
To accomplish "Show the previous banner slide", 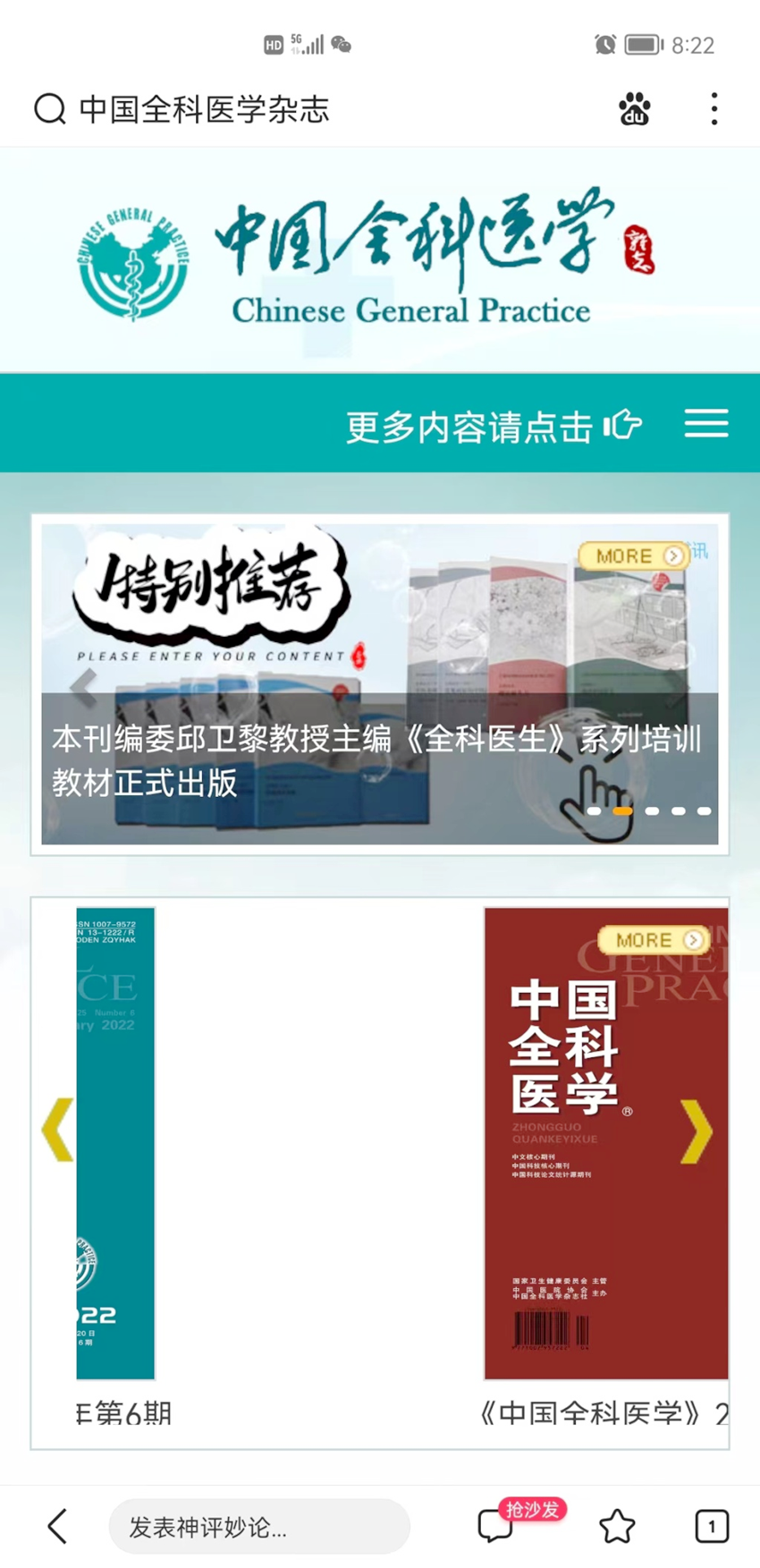I will point(83,687).
